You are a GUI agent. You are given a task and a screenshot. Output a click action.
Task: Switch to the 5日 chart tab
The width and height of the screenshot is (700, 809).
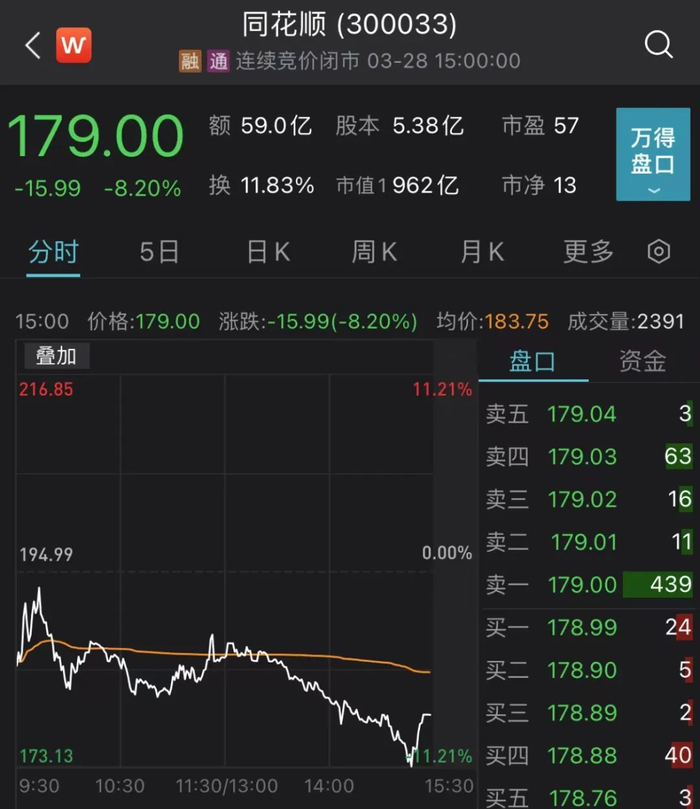pyautogui.click(x=159, y=252)
